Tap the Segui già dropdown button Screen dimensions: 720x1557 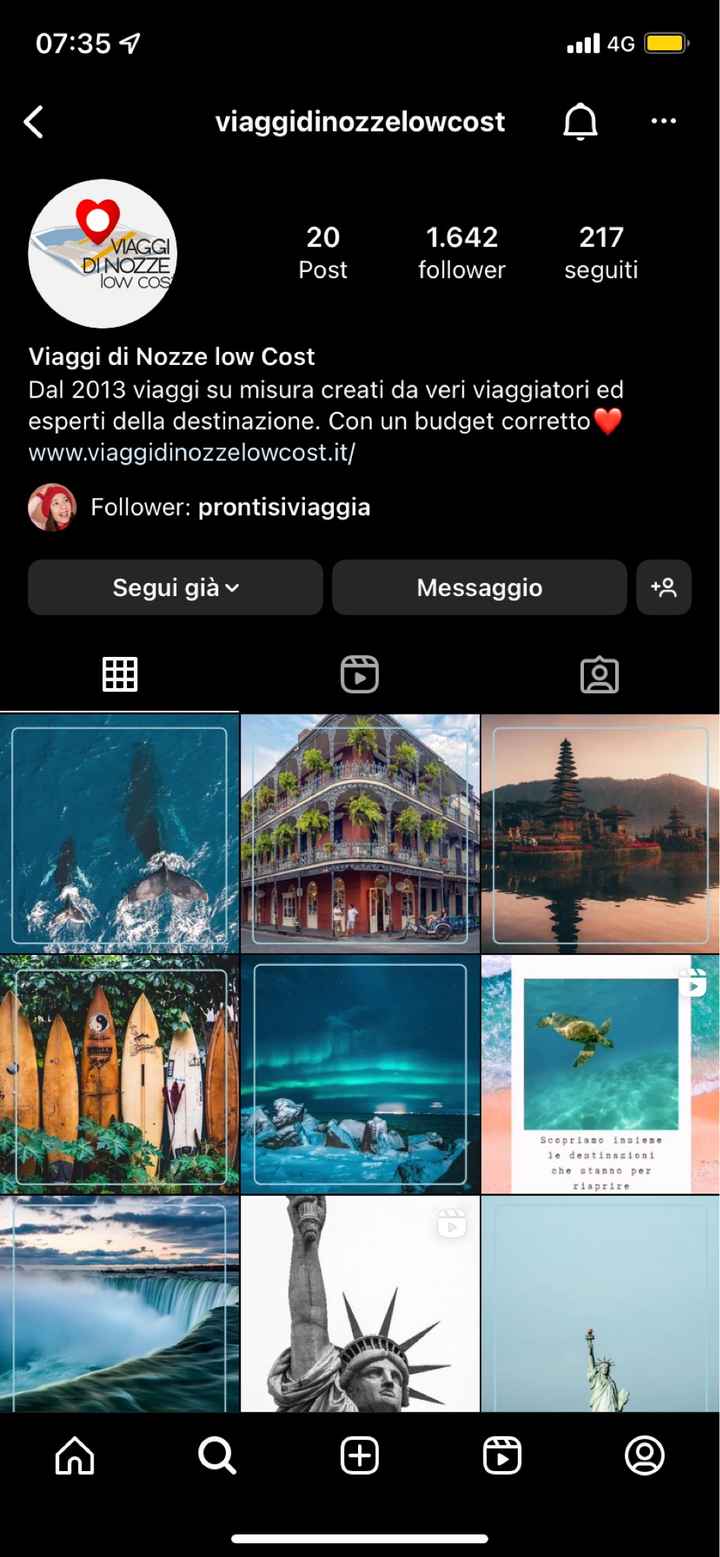pyautogui.click(x=175, y=587)
